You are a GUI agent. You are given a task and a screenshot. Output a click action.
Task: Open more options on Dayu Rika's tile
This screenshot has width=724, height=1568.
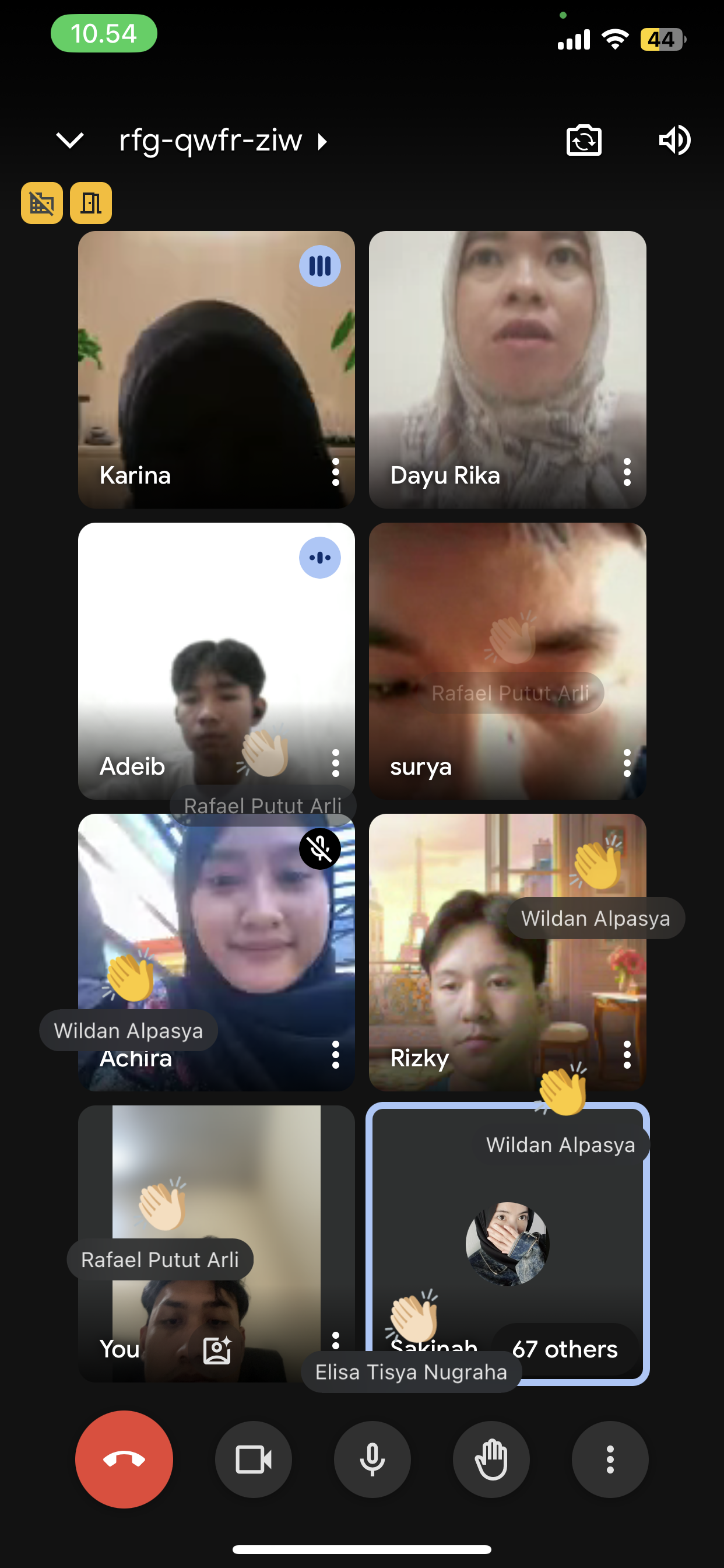pyautogui.click(x=627, y=473)
